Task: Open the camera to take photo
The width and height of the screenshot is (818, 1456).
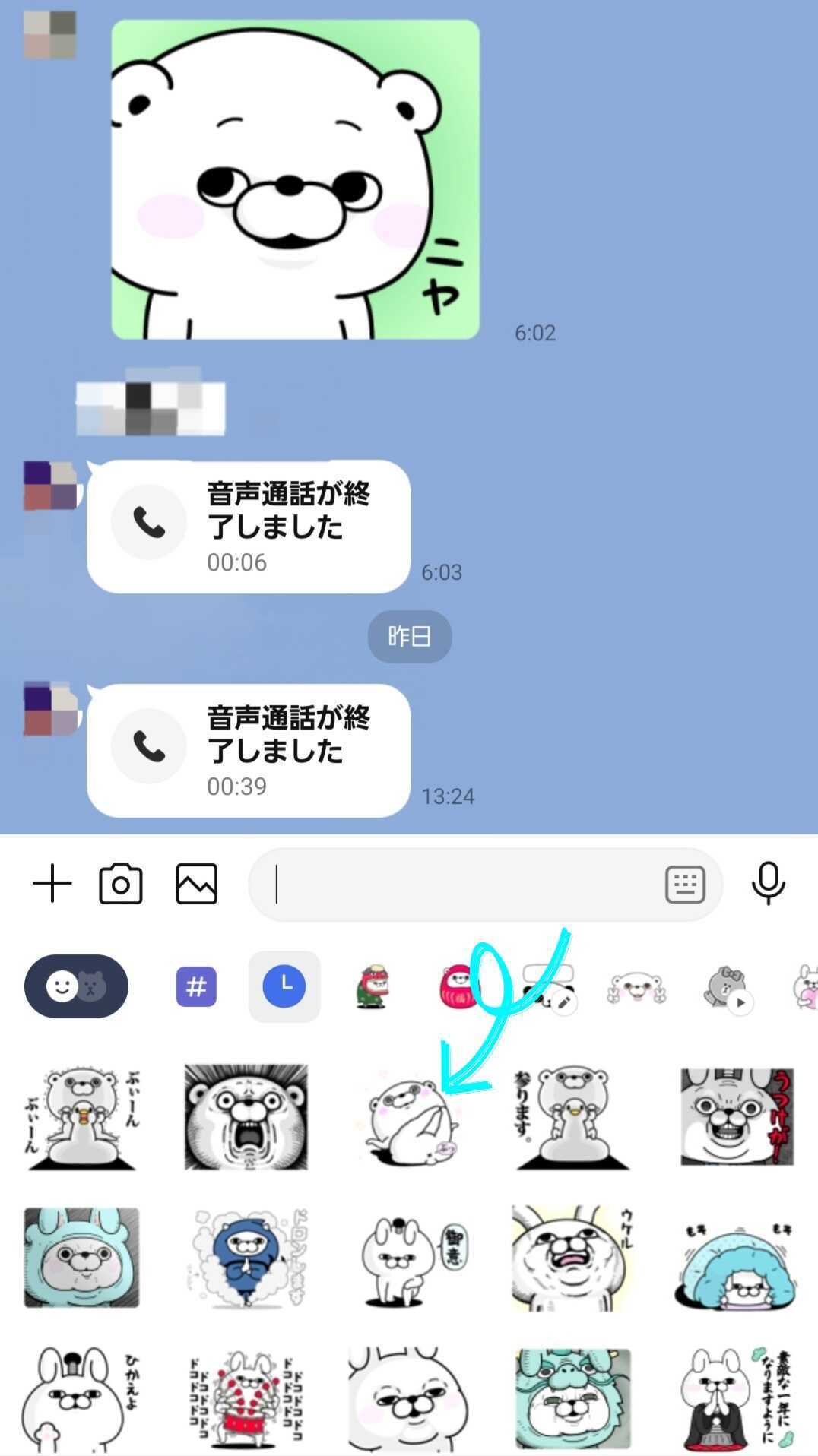Action: 121,883
